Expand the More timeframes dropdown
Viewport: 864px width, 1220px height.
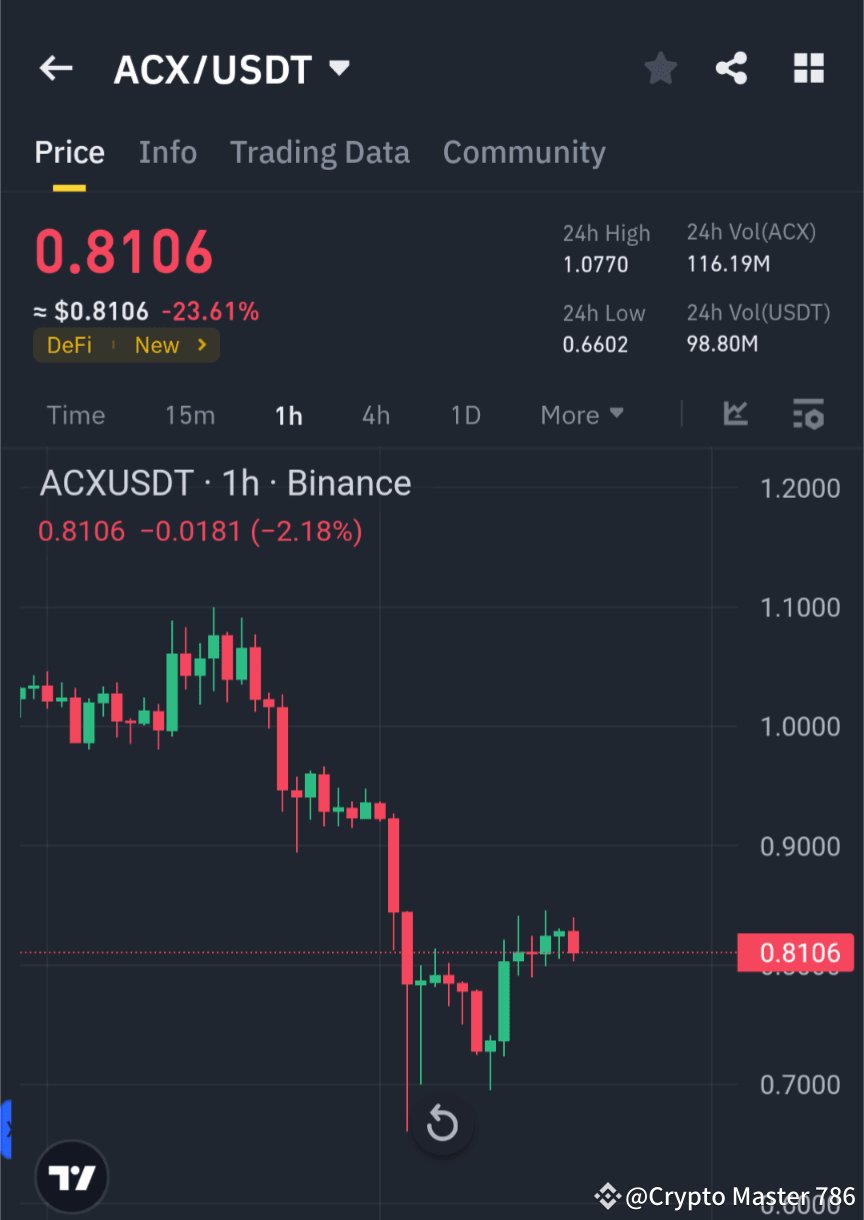point(581,414)
